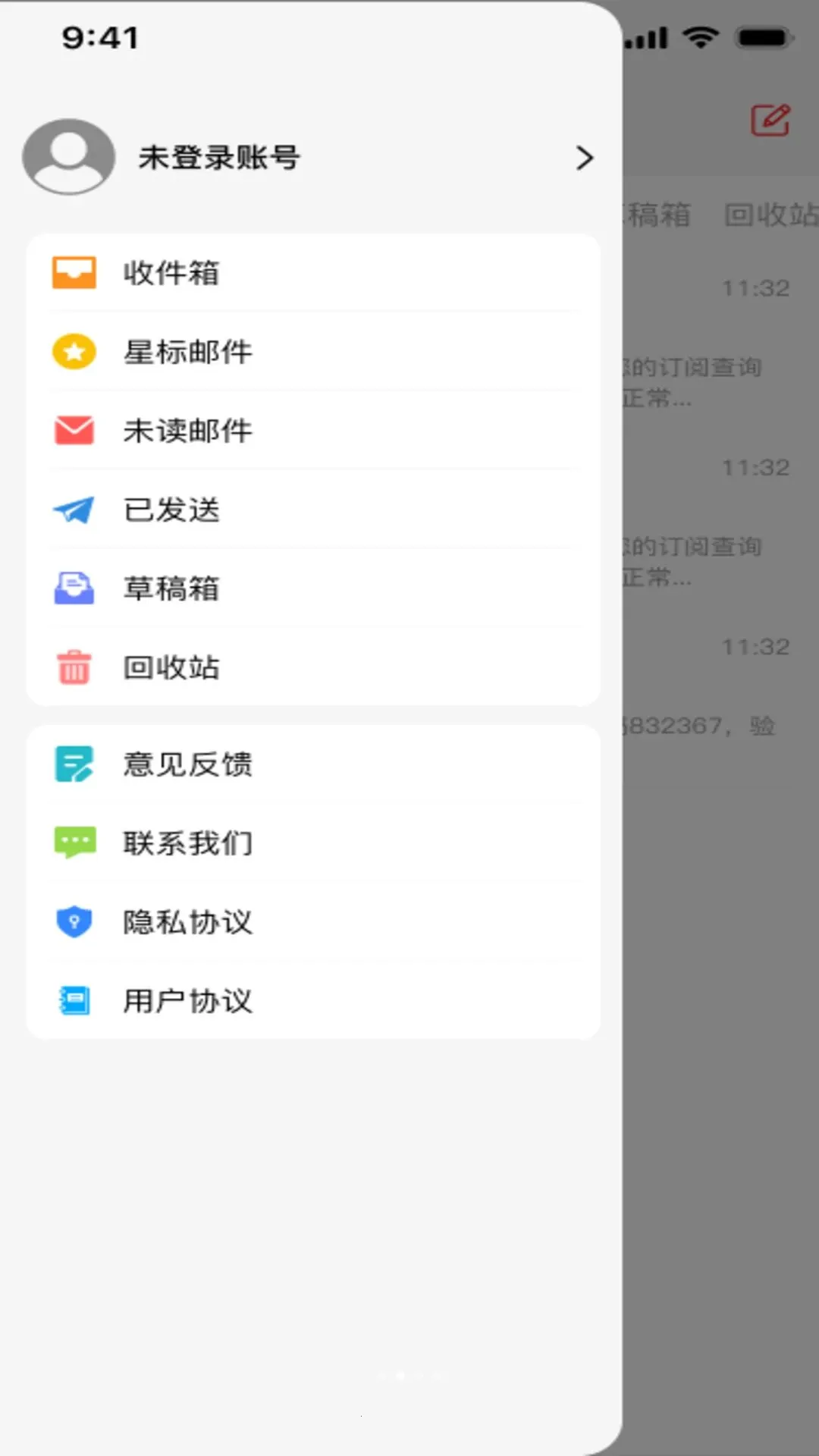Open 意见反馈 feedback page
The image size is (819, 1456).
(313, 764)
